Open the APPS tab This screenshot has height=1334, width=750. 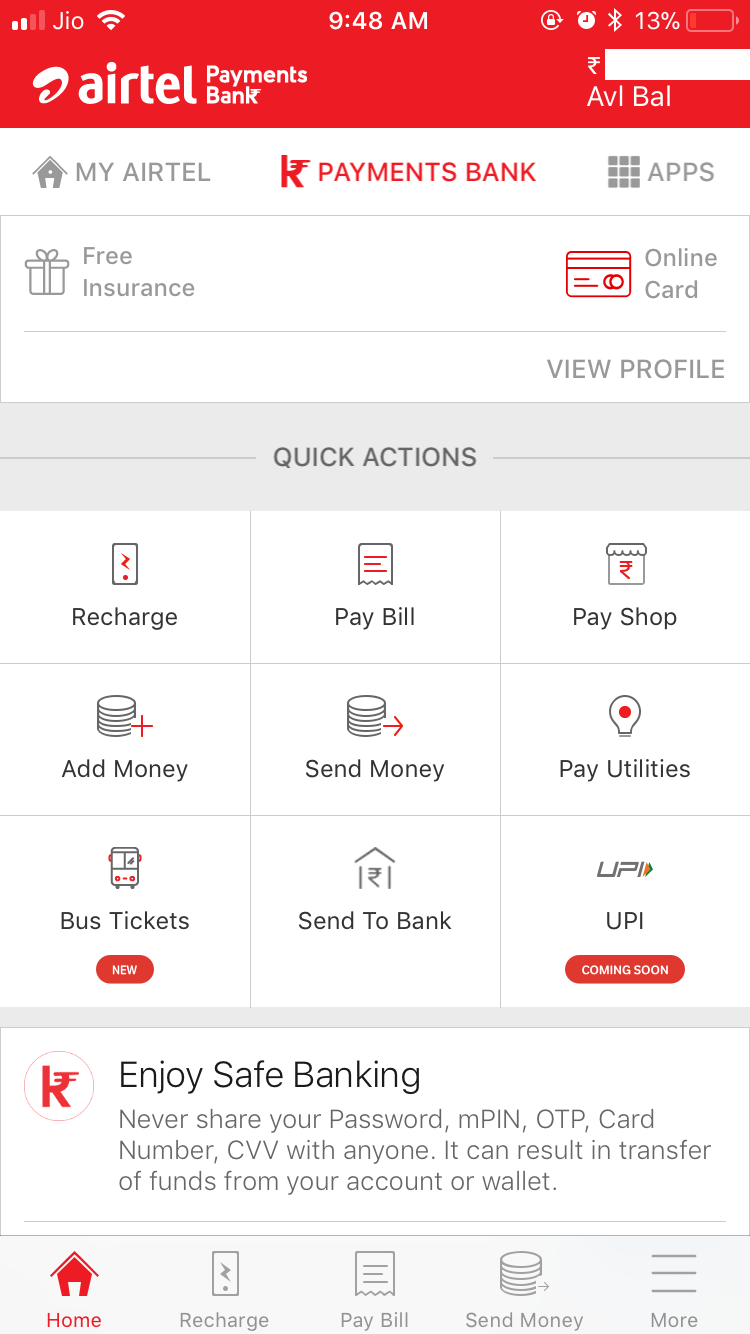tap(661, 172)
